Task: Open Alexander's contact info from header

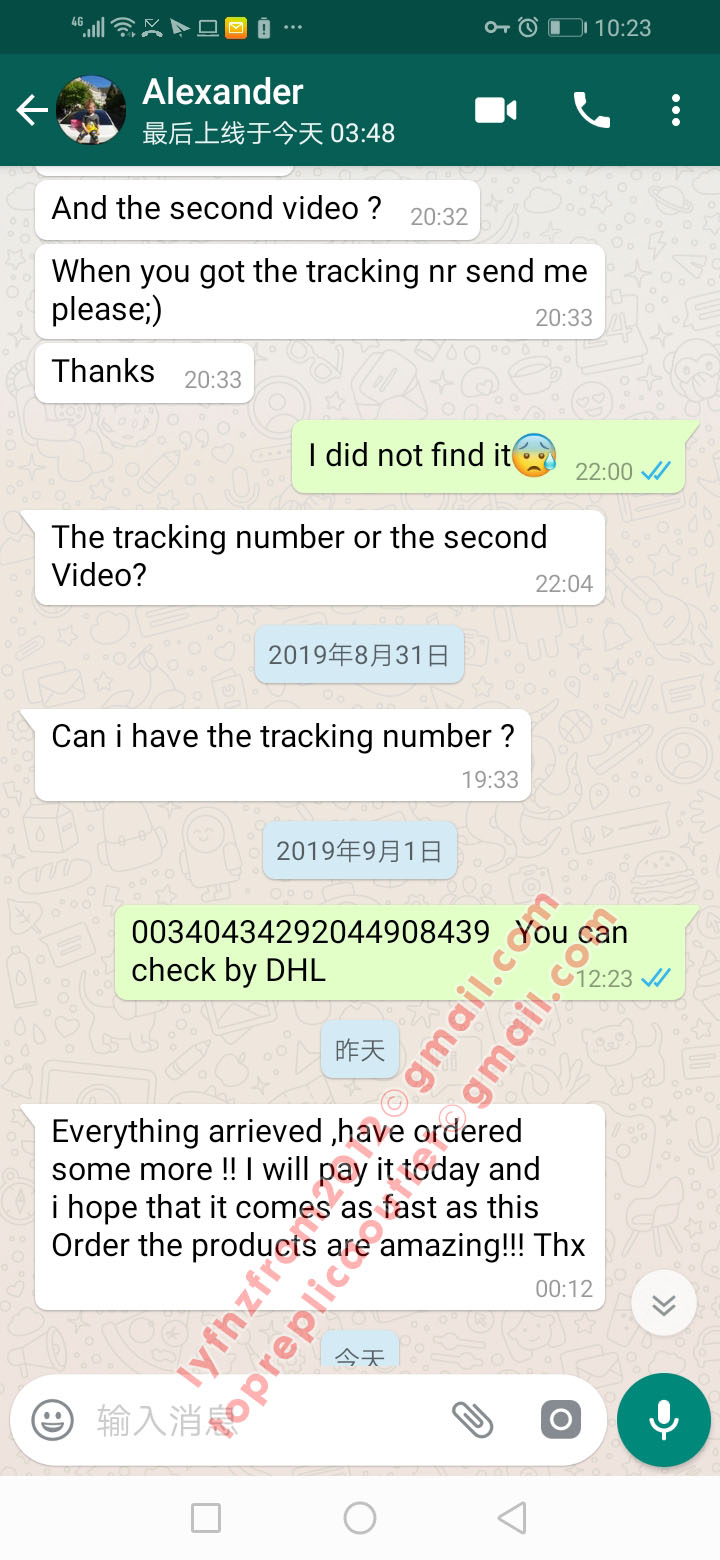Action: (x=268, y=111)
